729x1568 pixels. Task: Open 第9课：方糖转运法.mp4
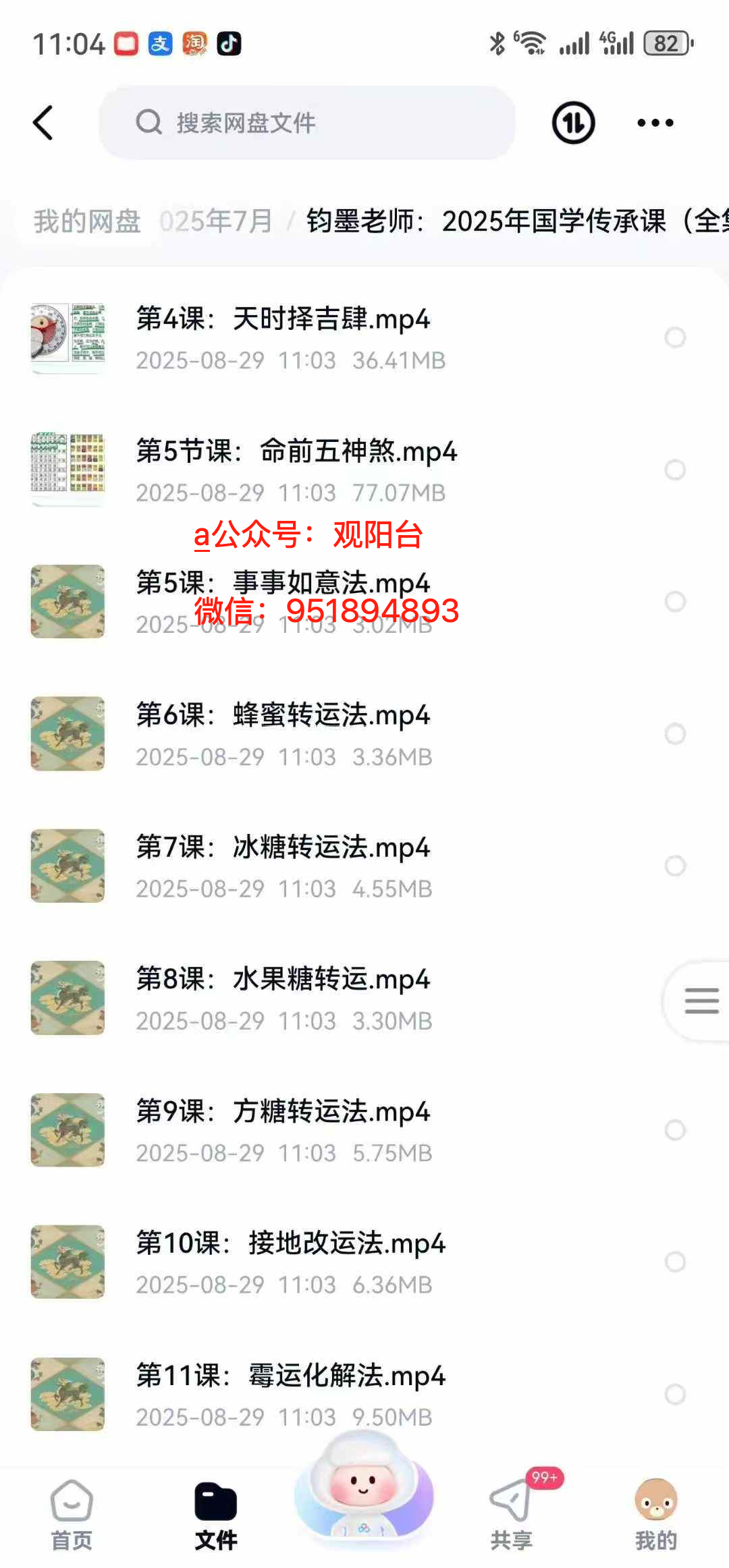[x=283, y=1111]
